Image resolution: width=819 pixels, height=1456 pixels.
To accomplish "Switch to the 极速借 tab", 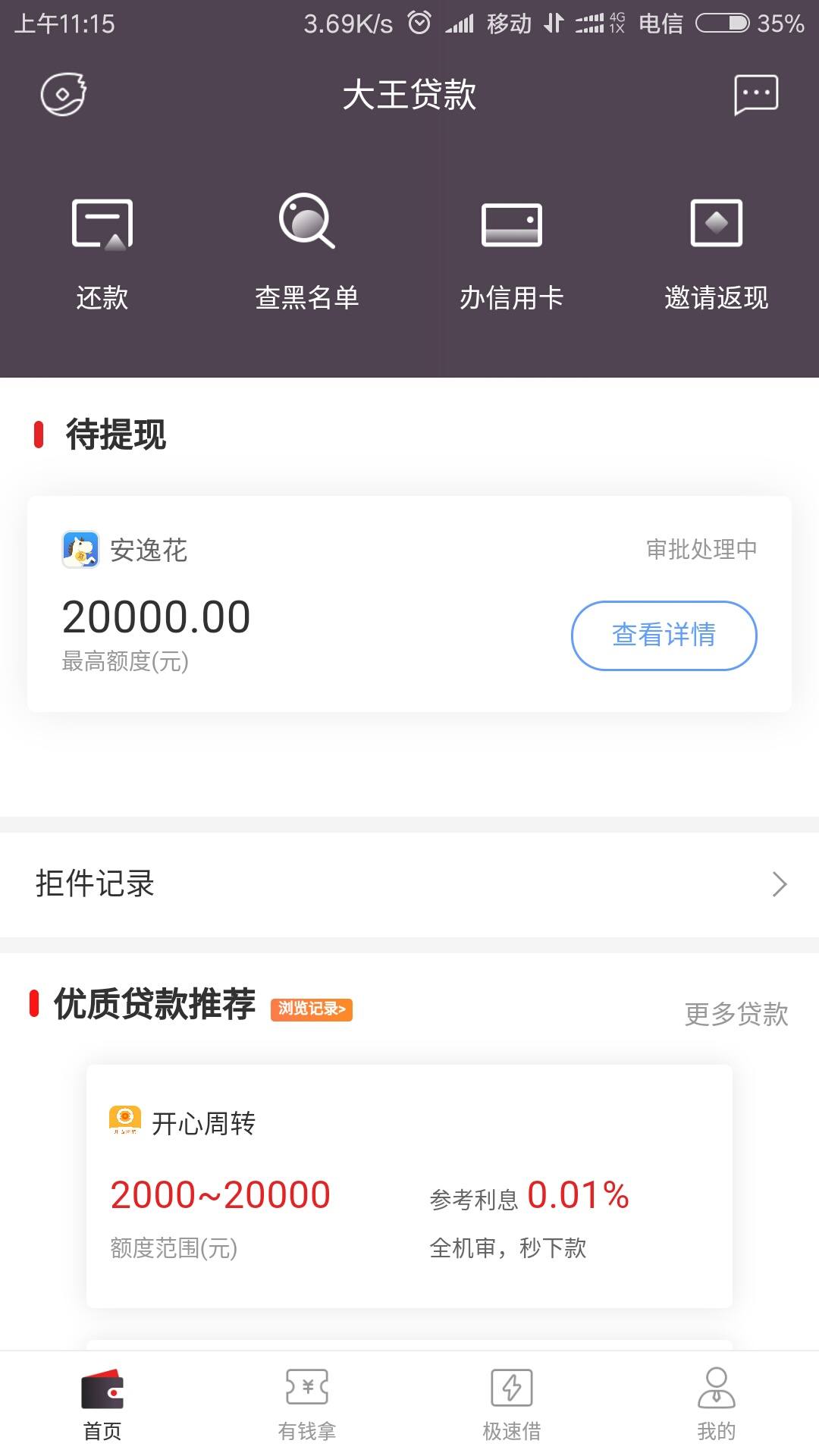I will pyautogui.click(x=512, y=1404).
